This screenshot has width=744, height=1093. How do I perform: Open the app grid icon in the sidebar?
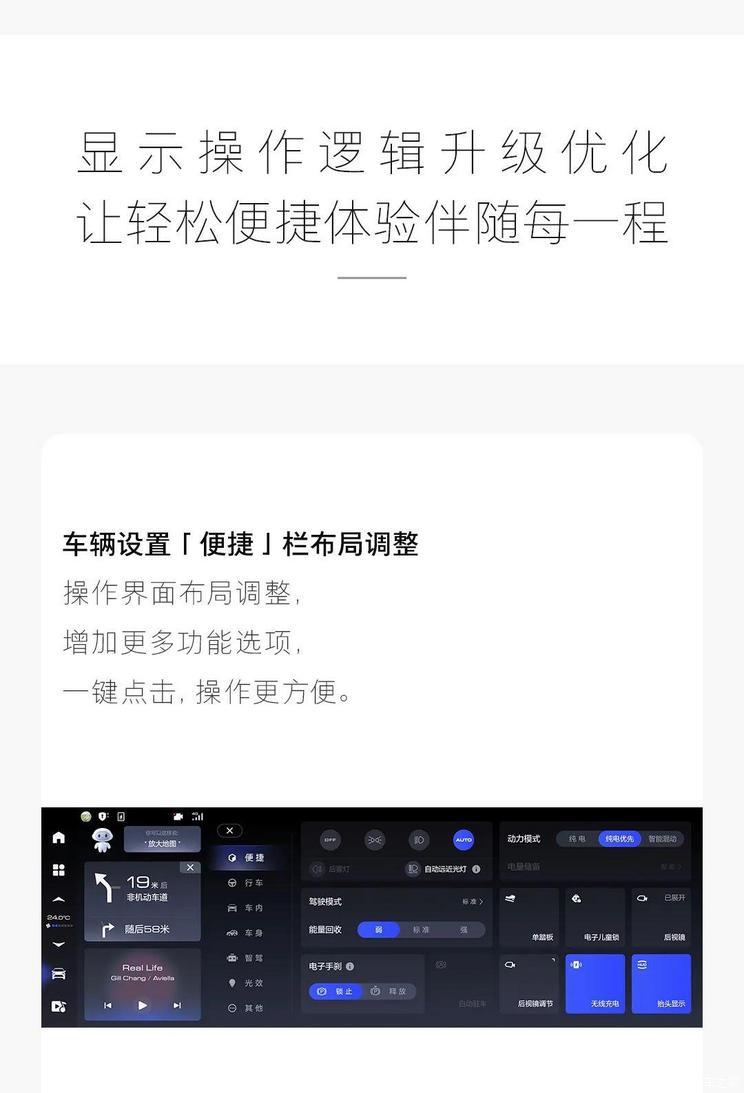click(x=58, y=869)
